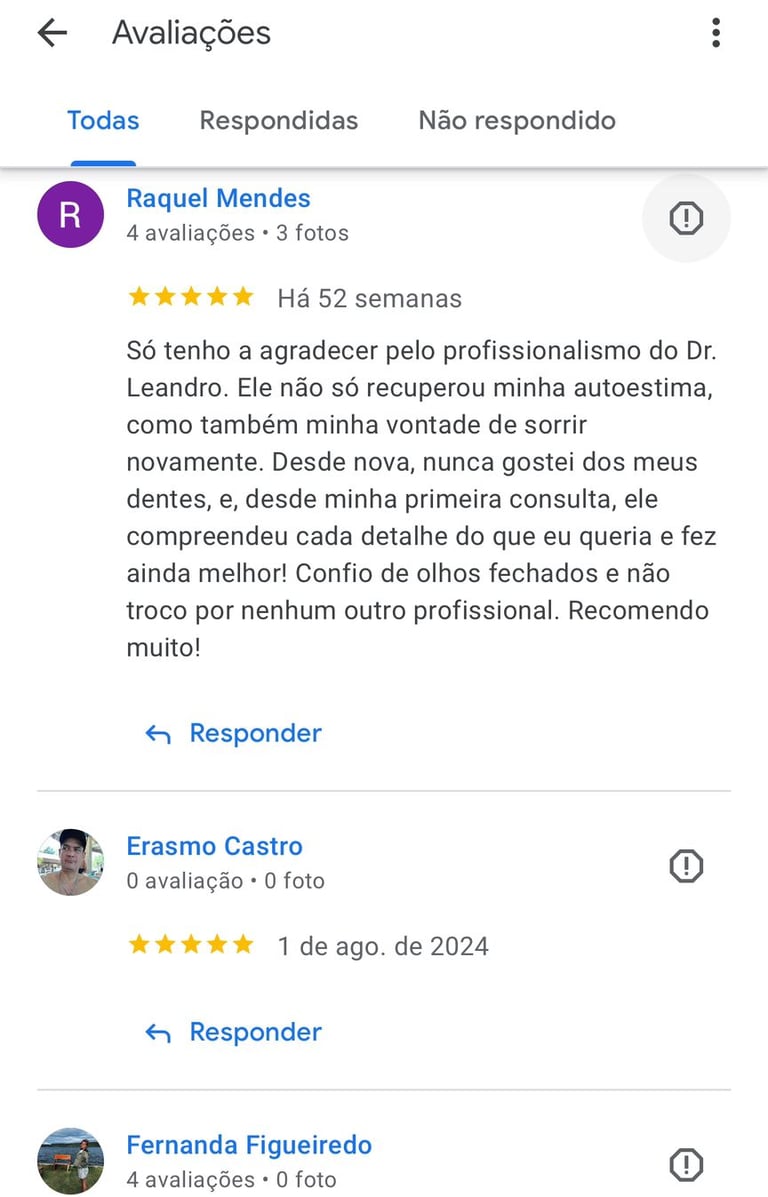Tap Raquel Mendes' avatar
Viewport: 768px width, 1197px height.
tap(70, 214)
